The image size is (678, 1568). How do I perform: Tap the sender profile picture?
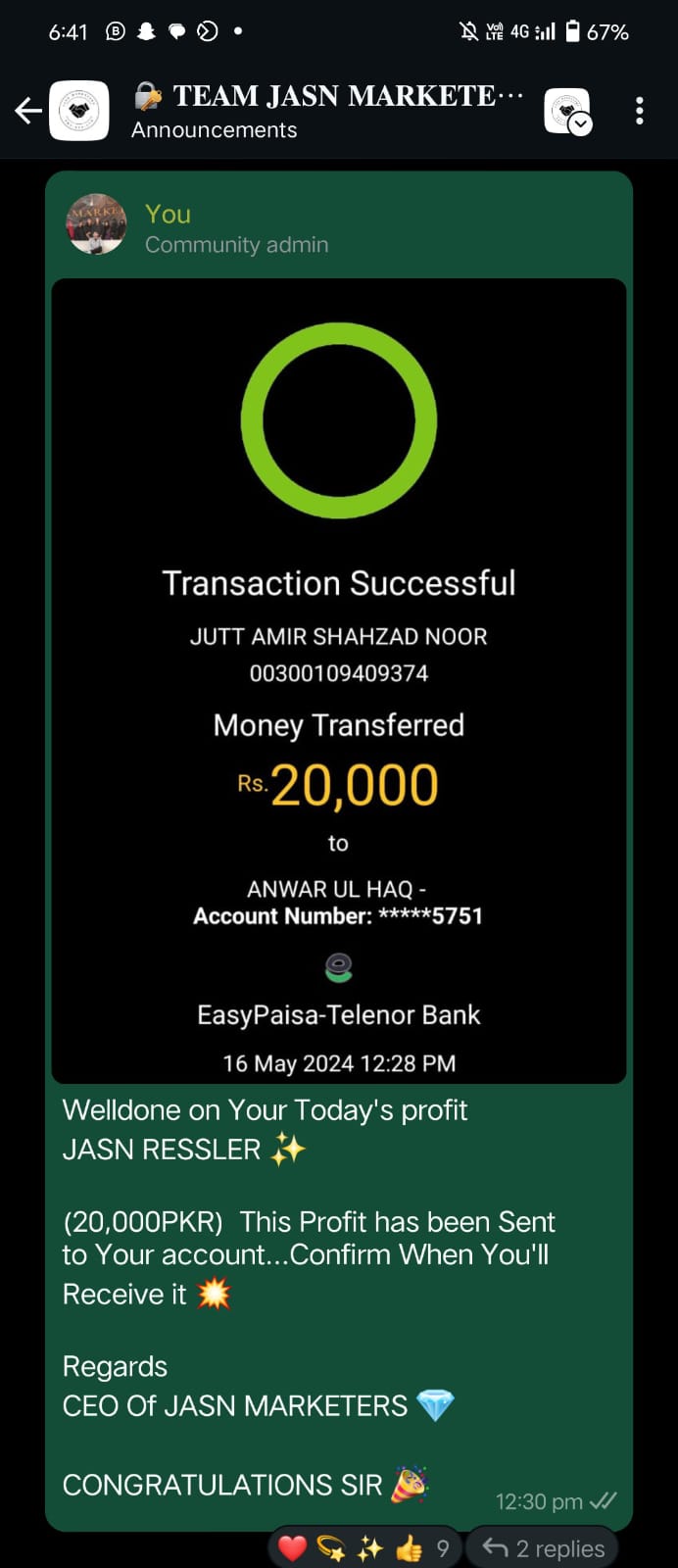click(96, 224)
